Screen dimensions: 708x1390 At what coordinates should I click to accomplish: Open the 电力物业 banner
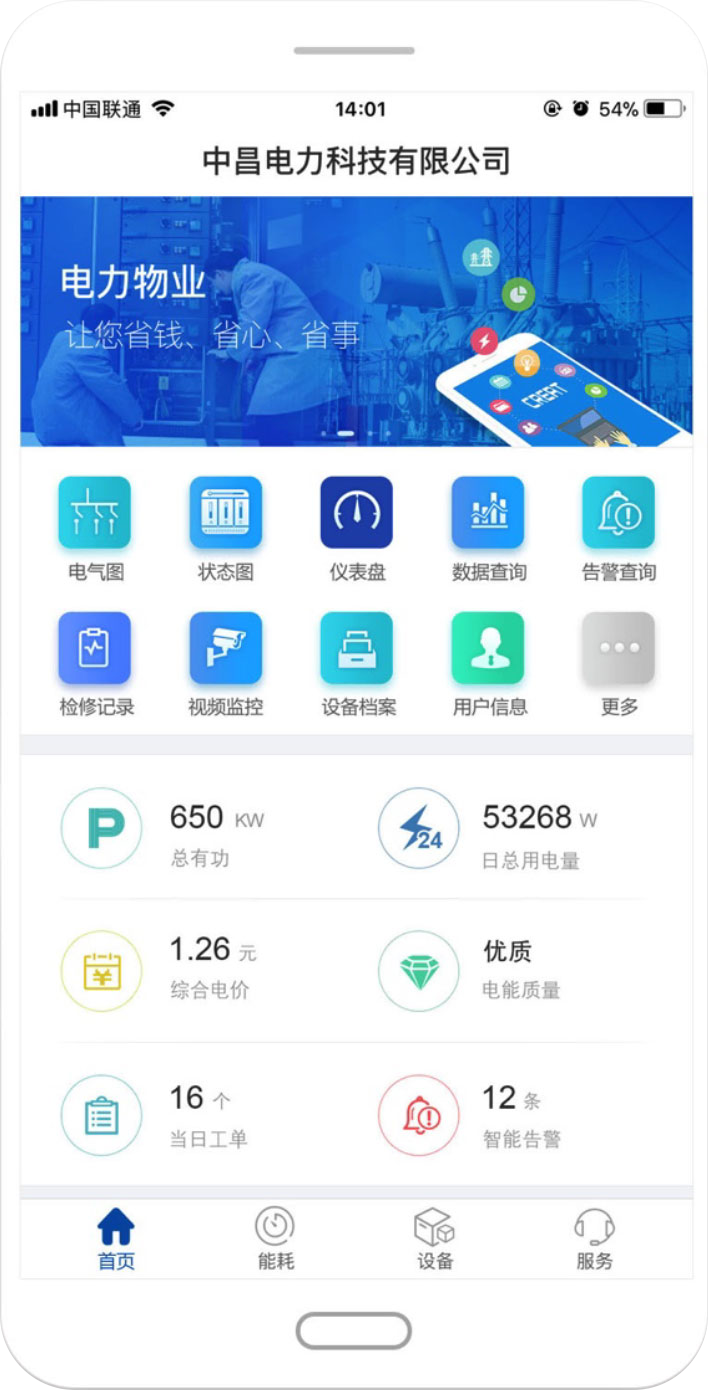356,321
